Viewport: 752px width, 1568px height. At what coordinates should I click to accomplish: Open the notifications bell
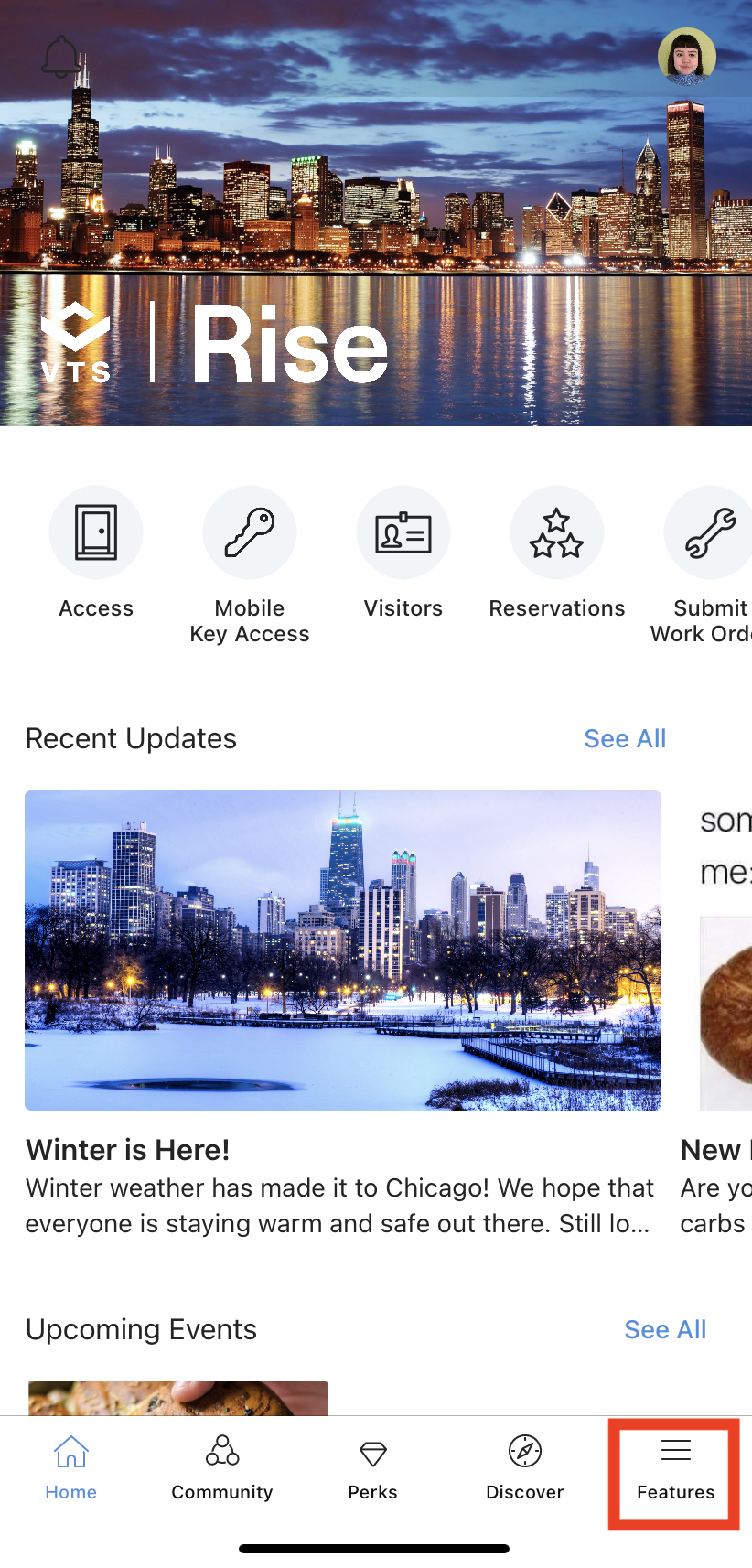pyautogui.click(x=61, y=58)
